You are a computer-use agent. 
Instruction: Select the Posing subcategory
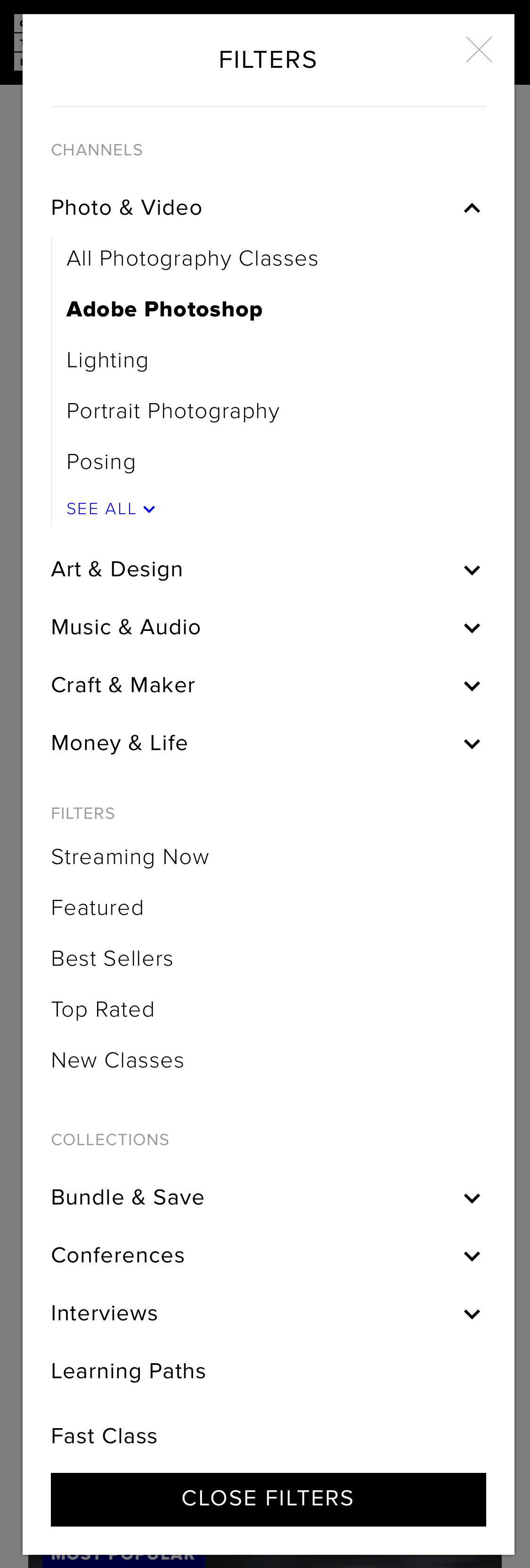point(101,461)
